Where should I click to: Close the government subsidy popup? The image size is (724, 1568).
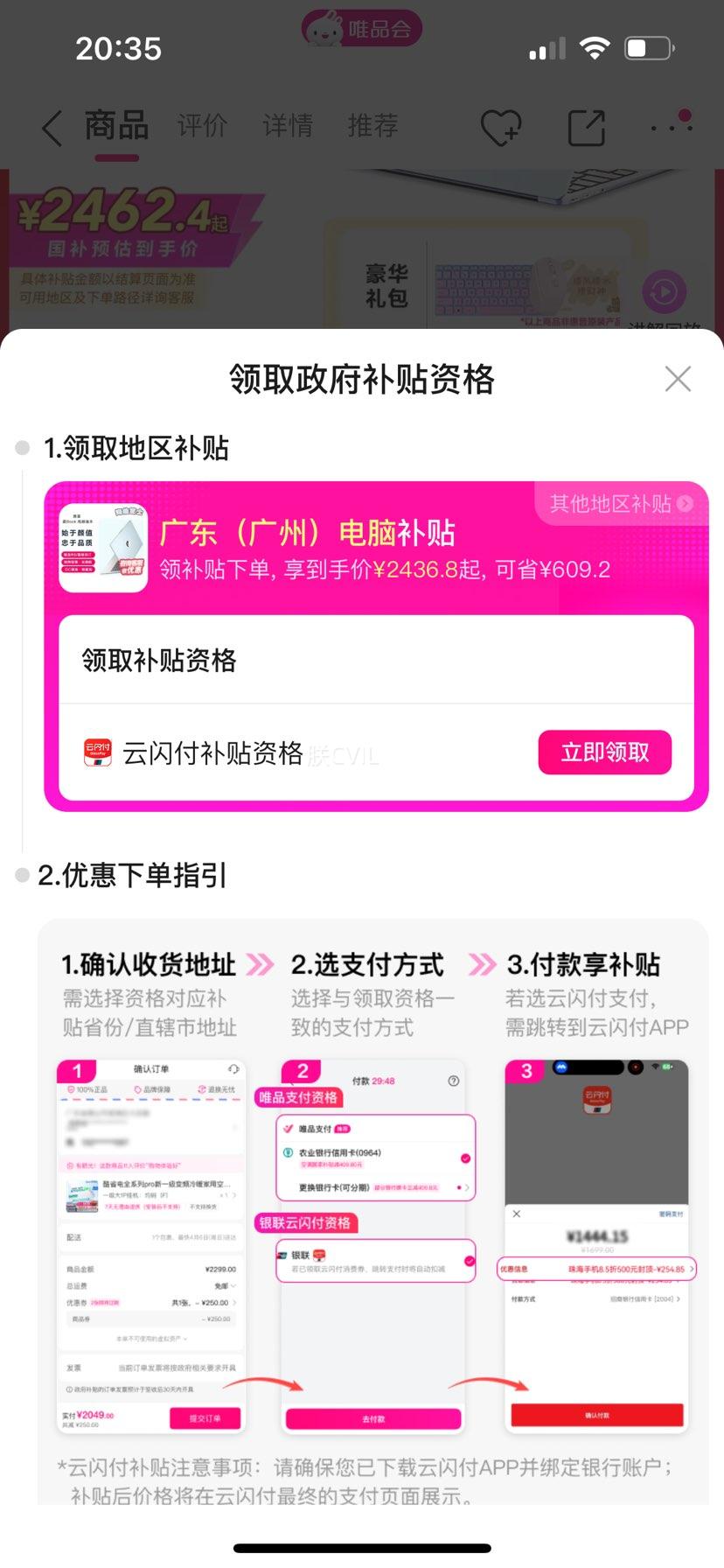[x=678, y=379]
